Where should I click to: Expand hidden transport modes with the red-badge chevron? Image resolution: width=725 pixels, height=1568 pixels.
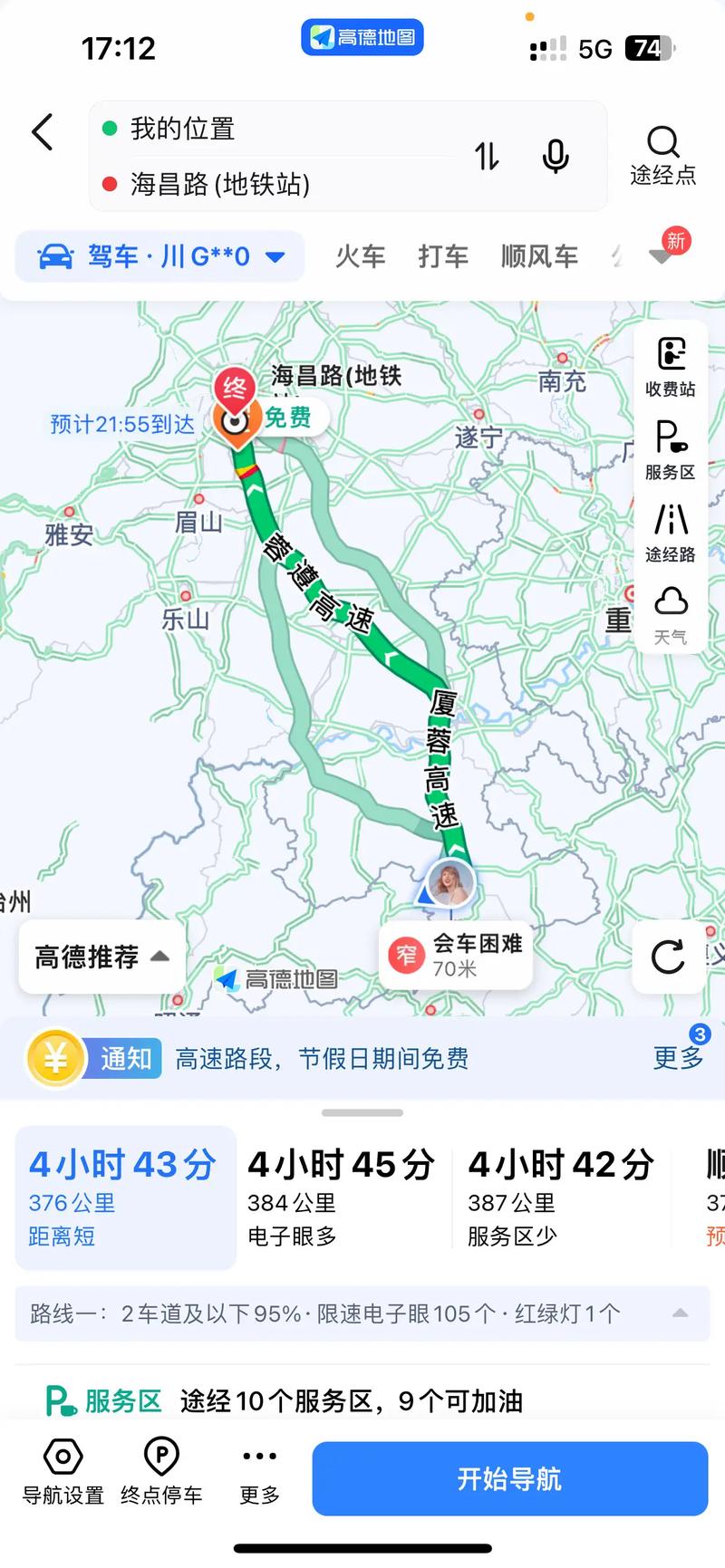coord(661,256)
